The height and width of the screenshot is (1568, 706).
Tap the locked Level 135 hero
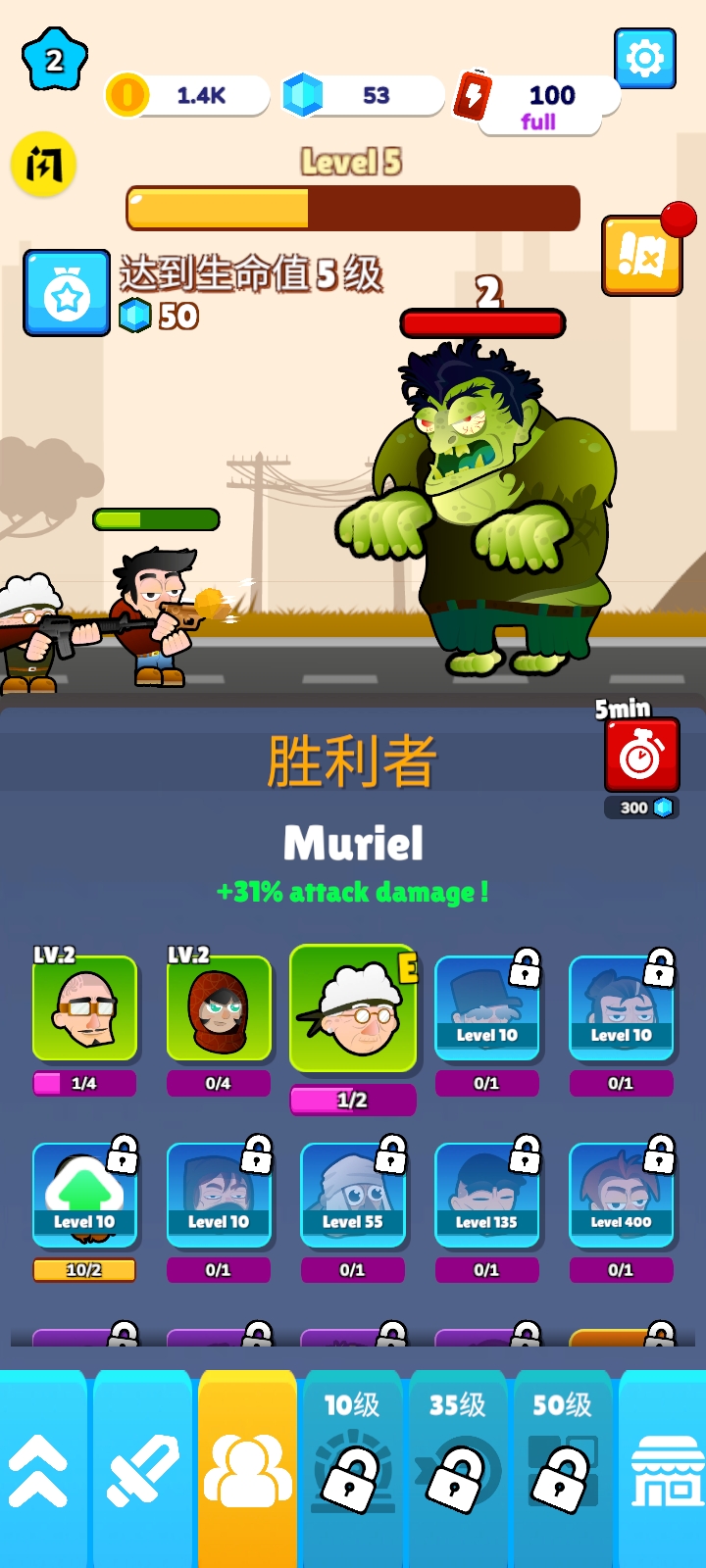(486, 1195)
